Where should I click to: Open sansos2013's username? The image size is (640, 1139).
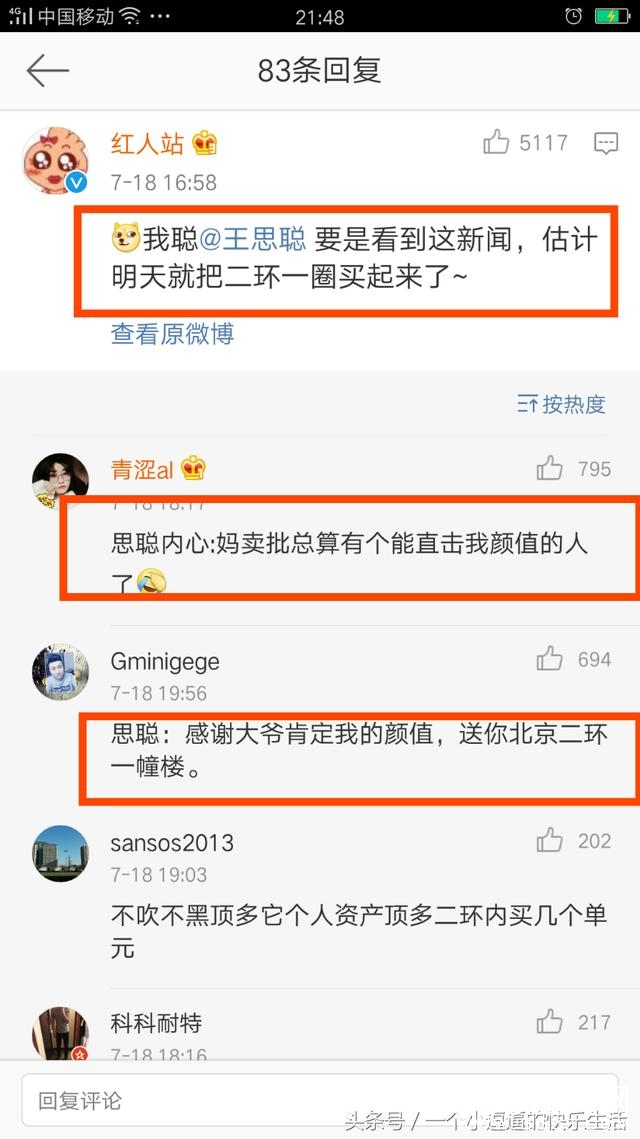(172, 842)
